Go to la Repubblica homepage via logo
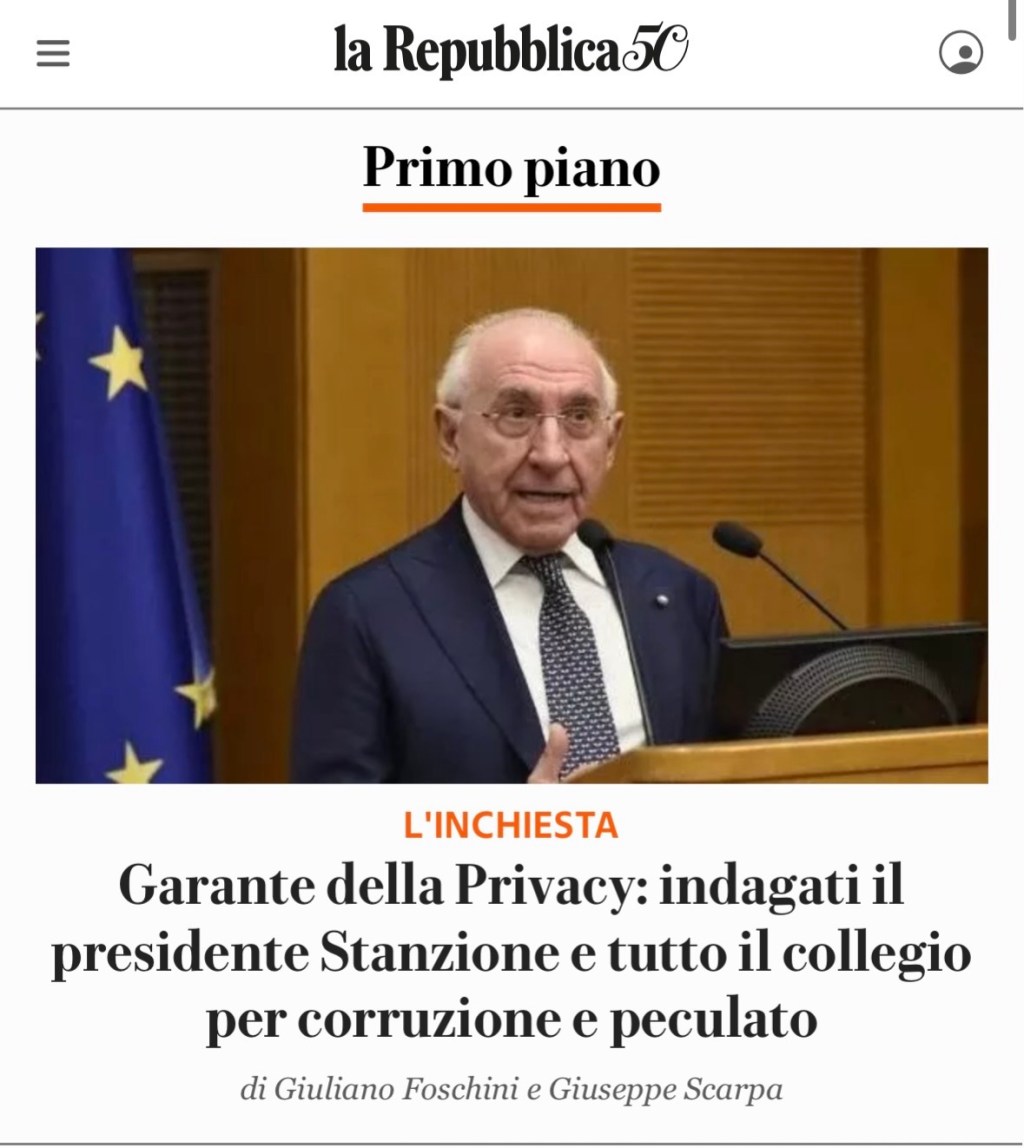This screenshot has height=1148, width=1024. 510,52
